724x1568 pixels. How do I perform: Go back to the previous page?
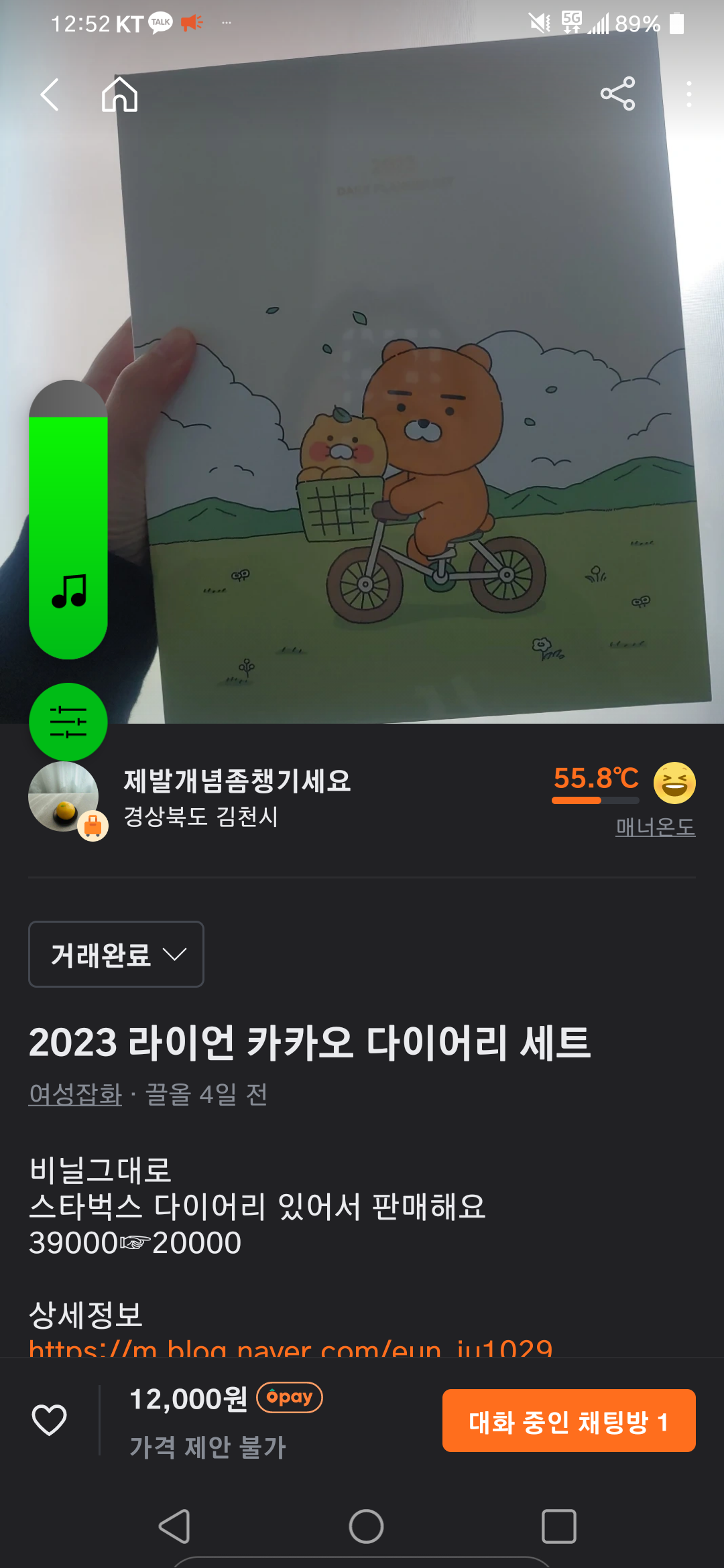[x=50, y=94]
